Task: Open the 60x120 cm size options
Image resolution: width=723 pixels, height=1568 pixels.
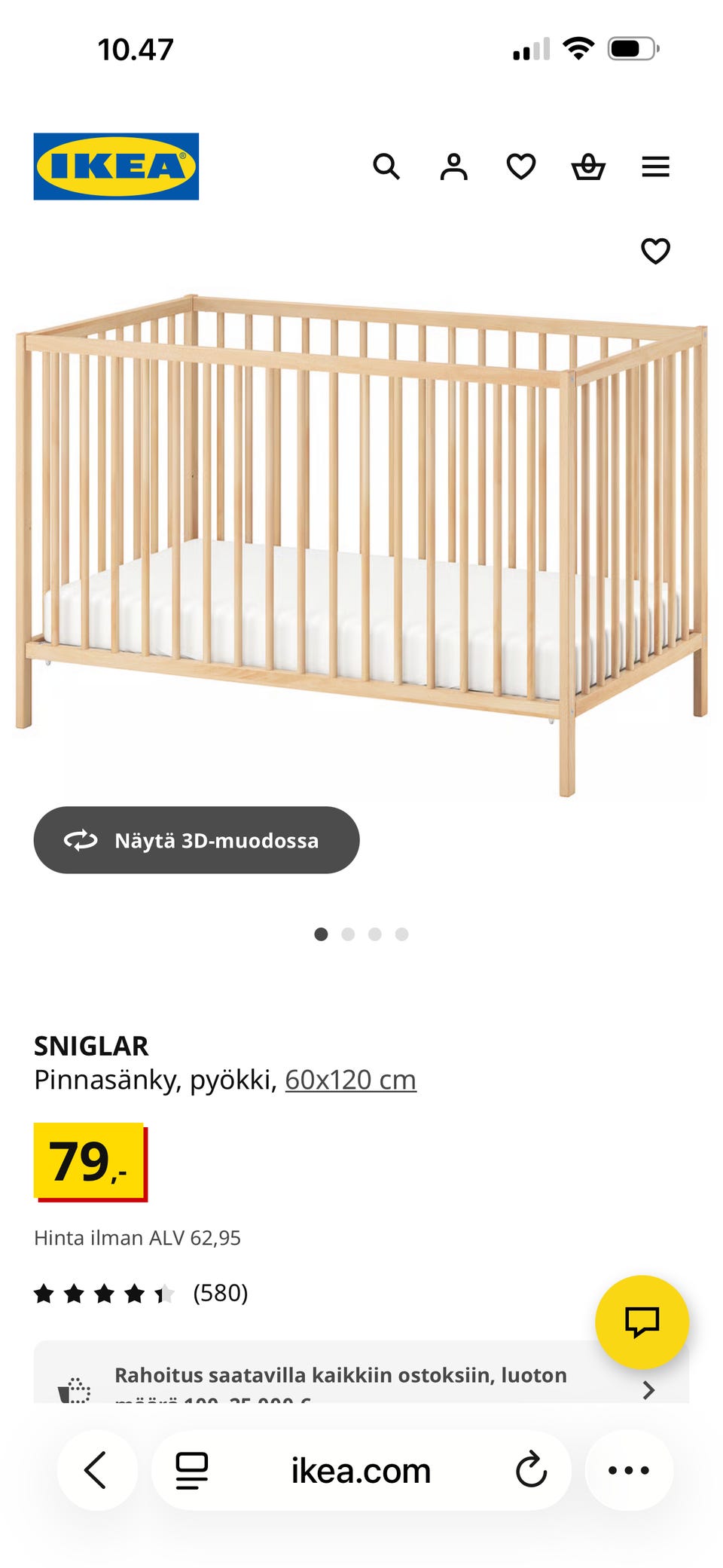Action: [349, 1079]
